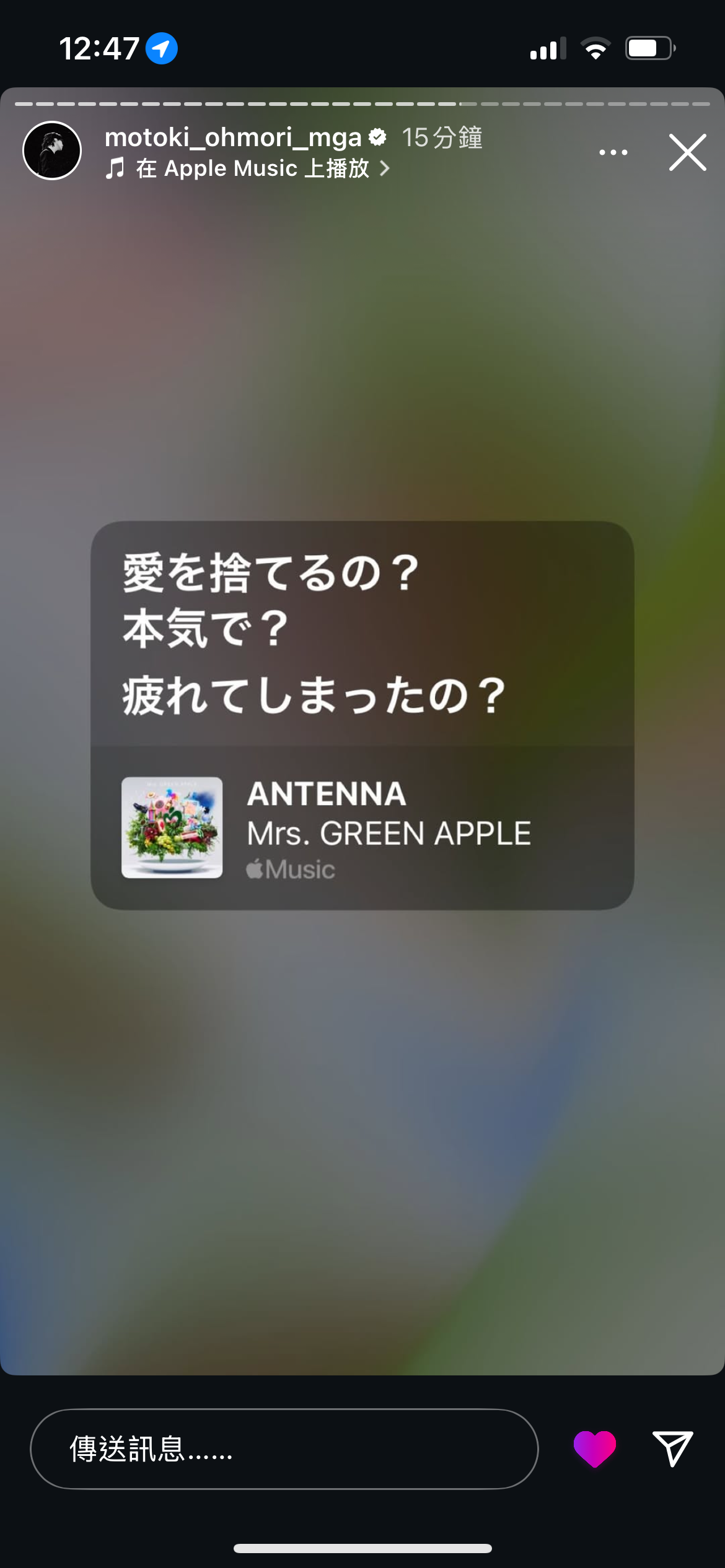
Task: Tap the send message input field
Action: [284, 1448]
